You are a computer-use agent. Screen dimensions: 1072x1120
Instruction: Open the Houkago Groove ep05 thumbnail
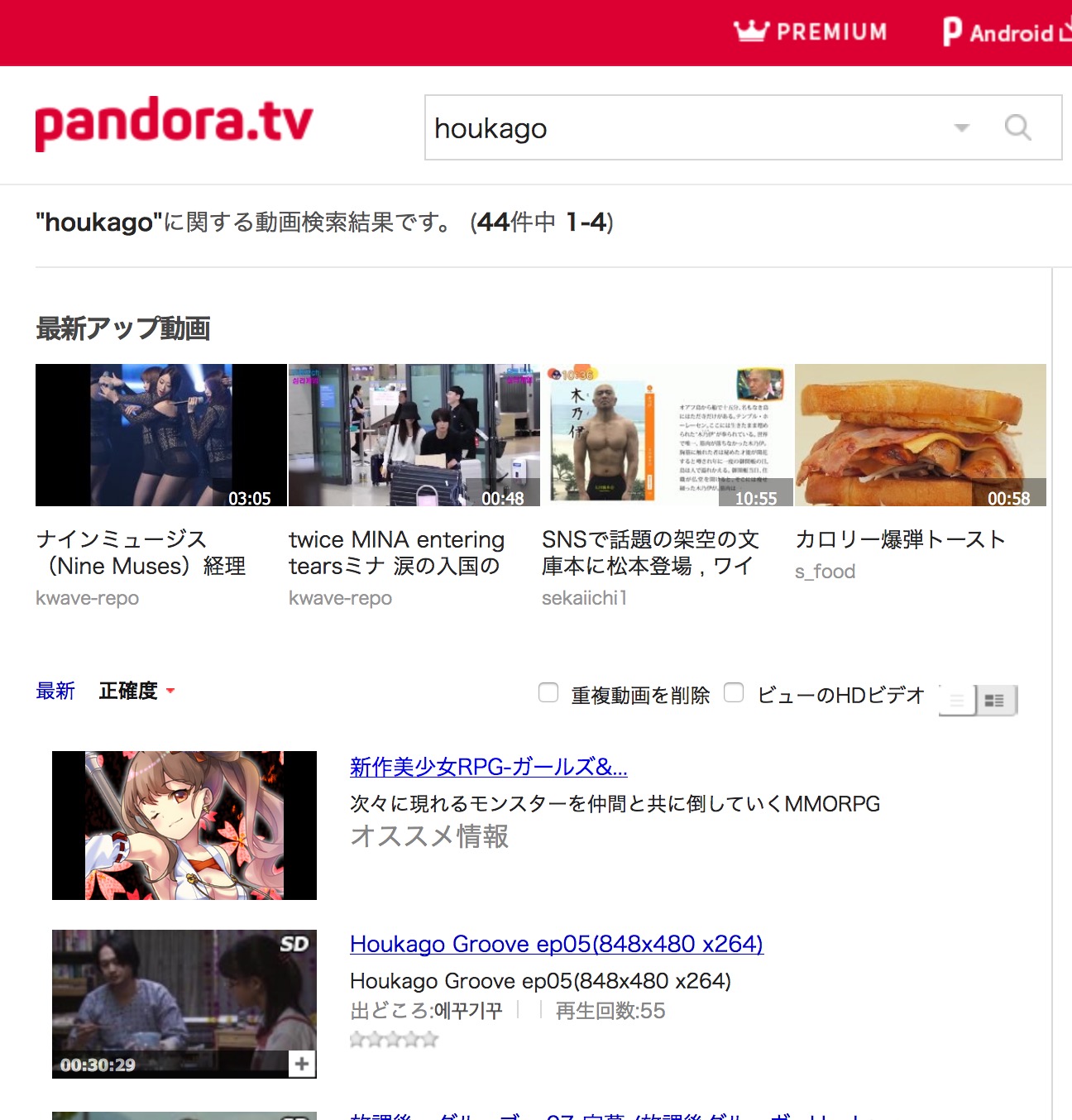[x=184, y=1003]
